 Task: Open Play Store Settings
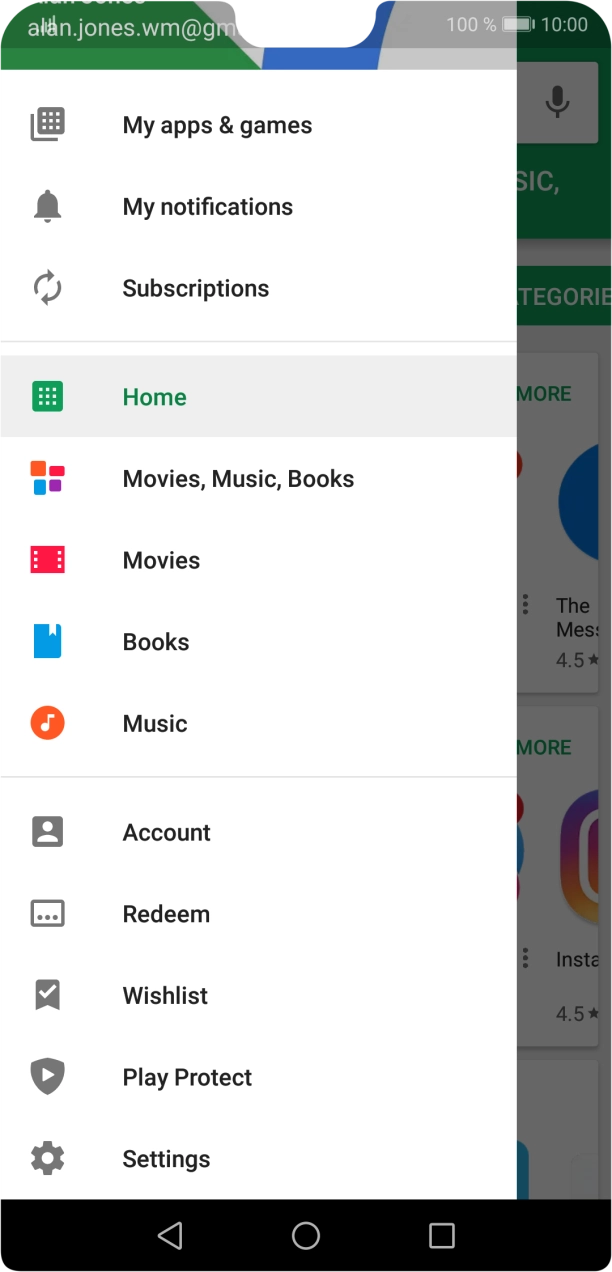[166, 1159]
